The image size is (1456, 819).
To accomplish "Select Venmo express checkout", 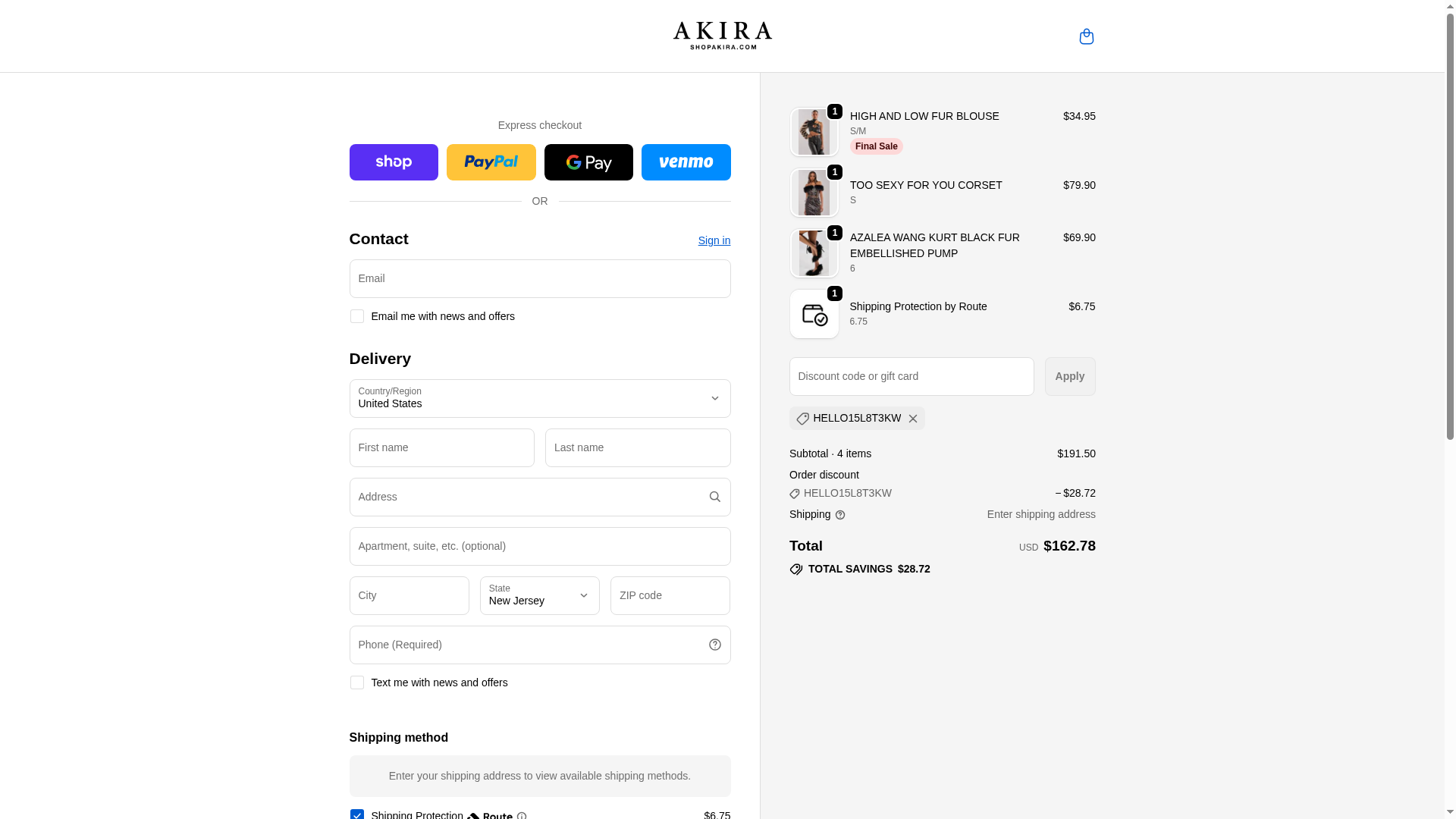I will pos(686,162).
